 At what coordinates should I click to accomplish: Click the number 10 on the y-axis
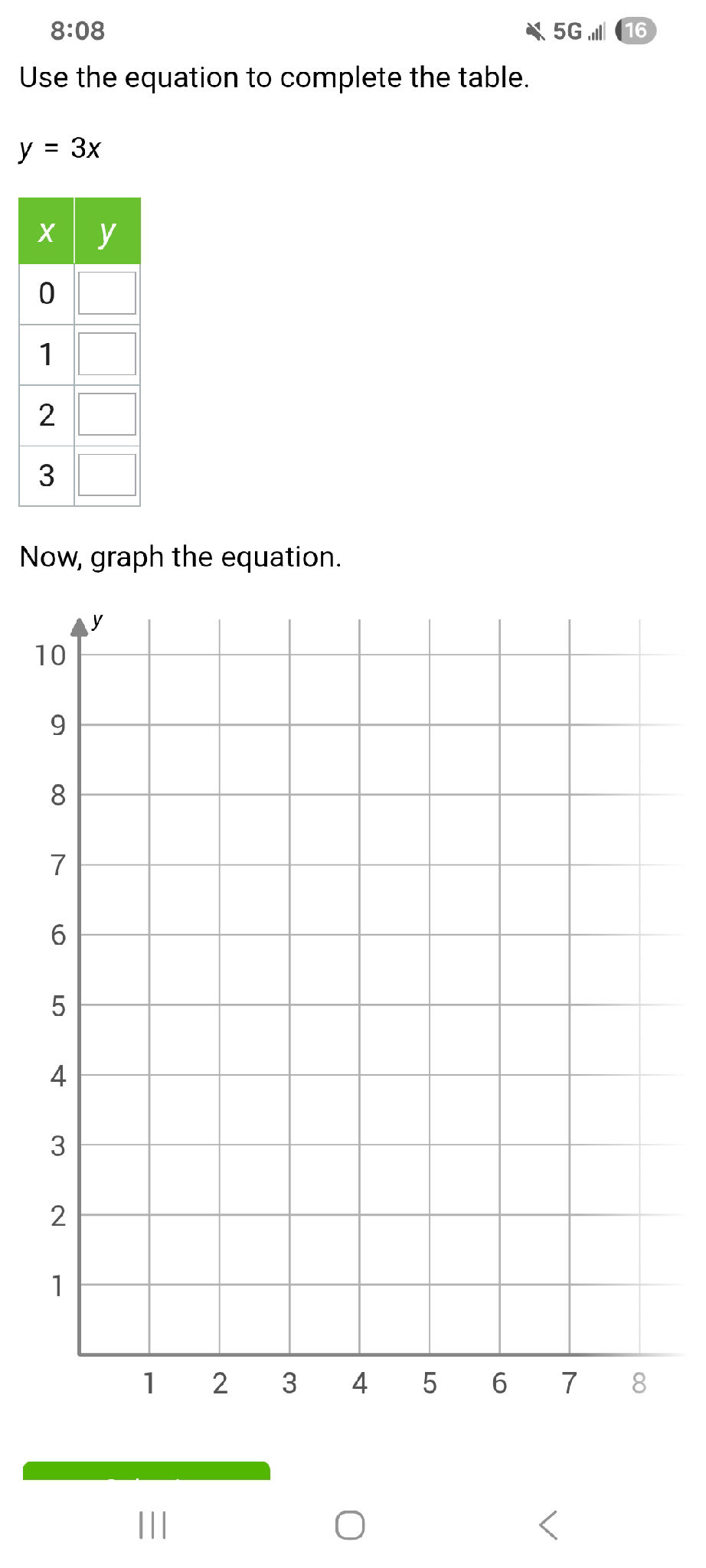[x=51, y=655]
